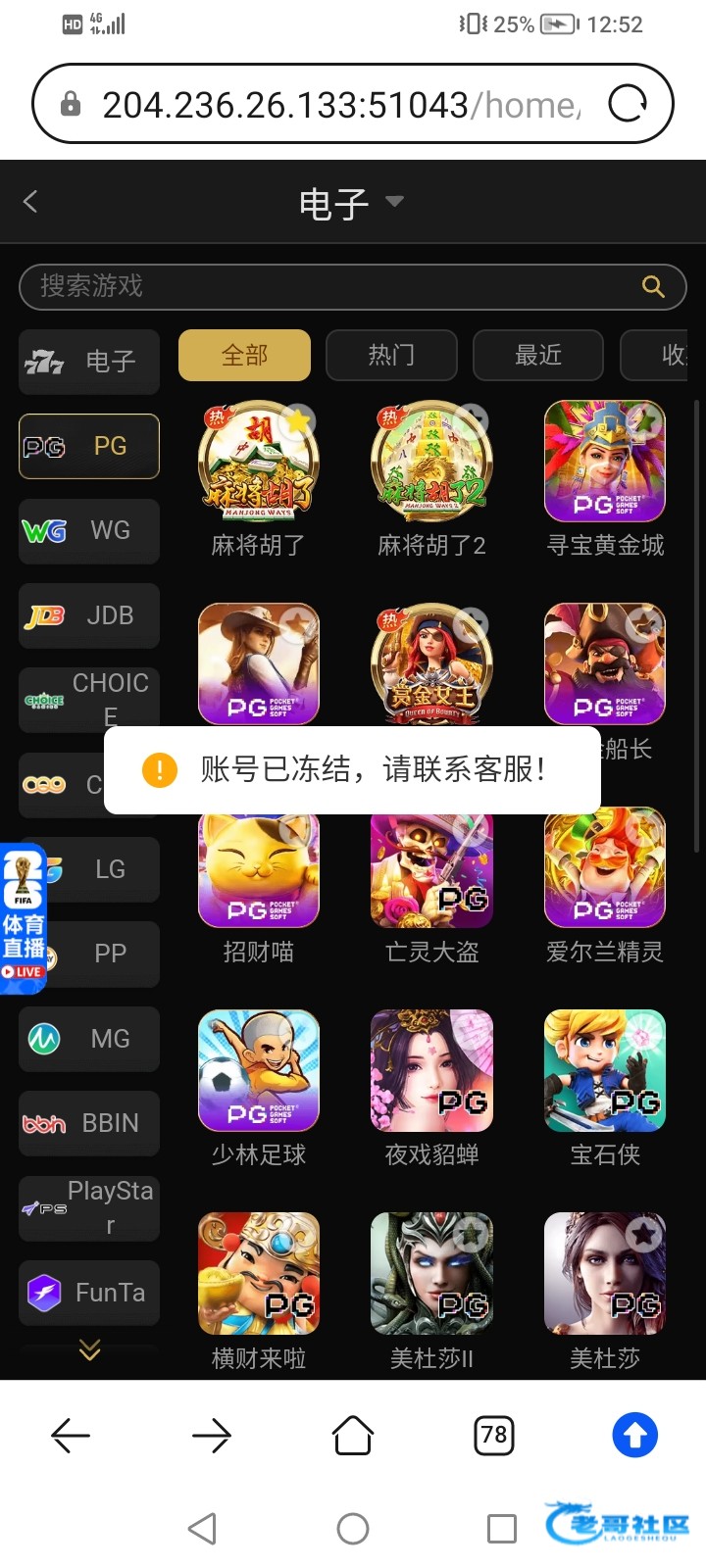This screenshot has height=1568, width=706.
Task: Go back using the header arrow
Action: click(30, 202)
